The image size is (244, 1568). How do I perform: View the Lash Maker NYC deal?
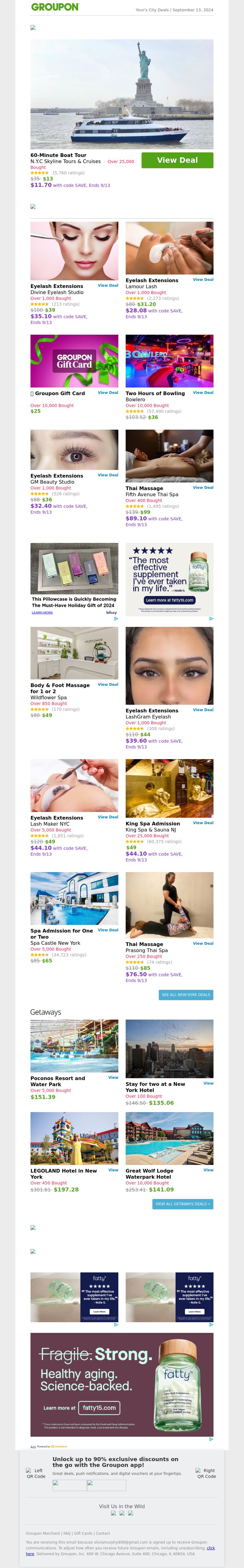coord(108,817)
